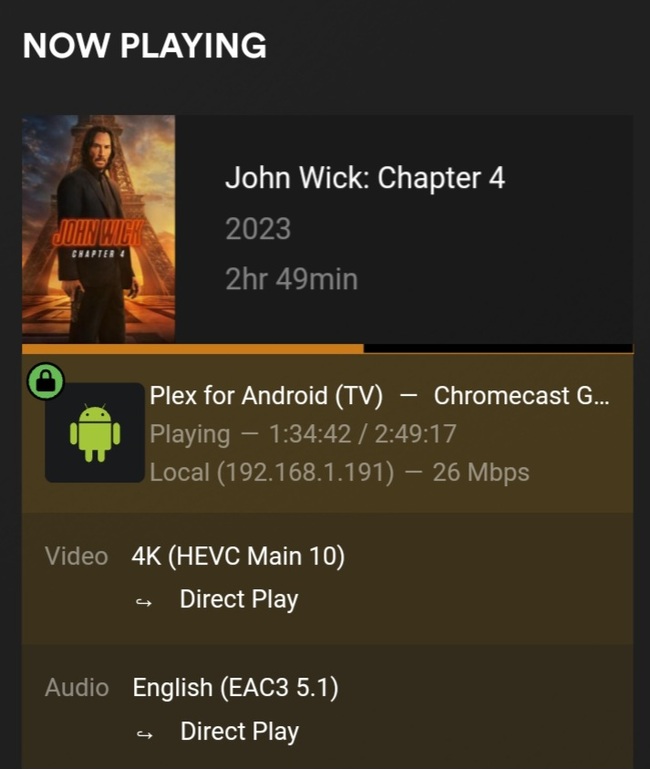Open the John Wick: Chapter 4 title link
The width and height of the screenshot is (650, 769).
[x=364, y=178]
